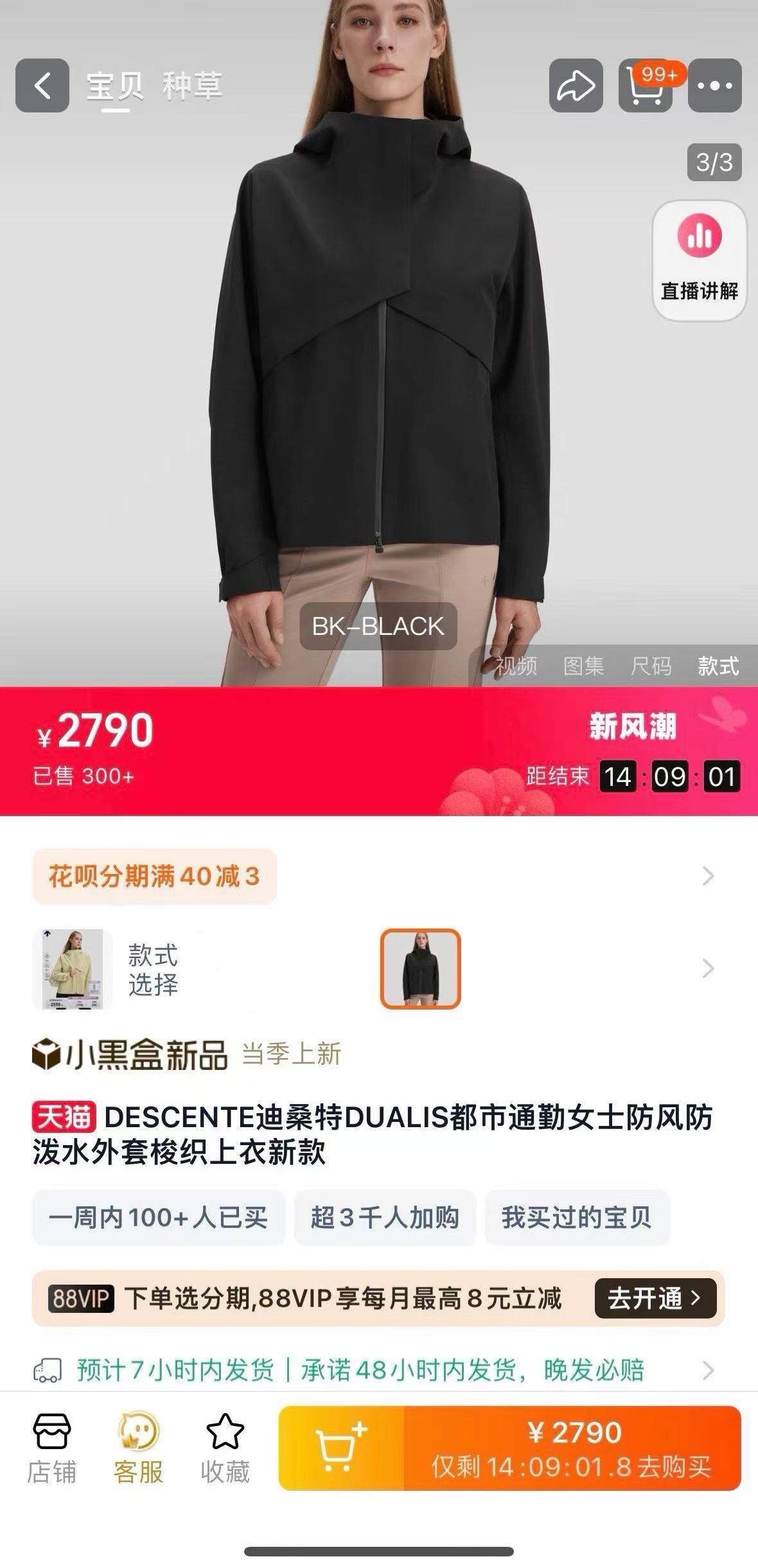
Task: Select the yellow jacket style thumbnail
Action: [x=72, y=968]
